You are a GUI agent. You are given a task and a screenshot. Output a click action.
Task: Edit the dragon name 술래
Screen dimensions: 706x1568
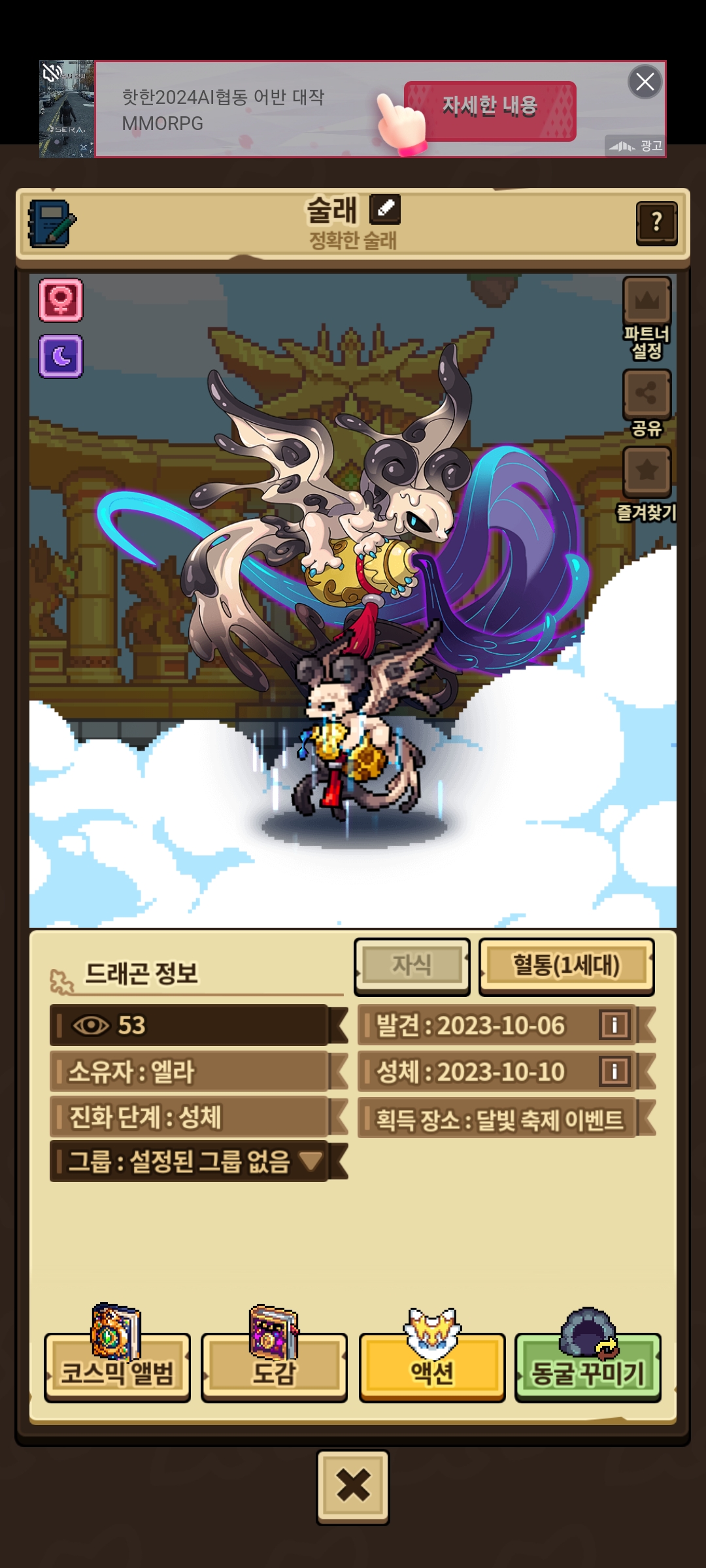pos(385,210)
